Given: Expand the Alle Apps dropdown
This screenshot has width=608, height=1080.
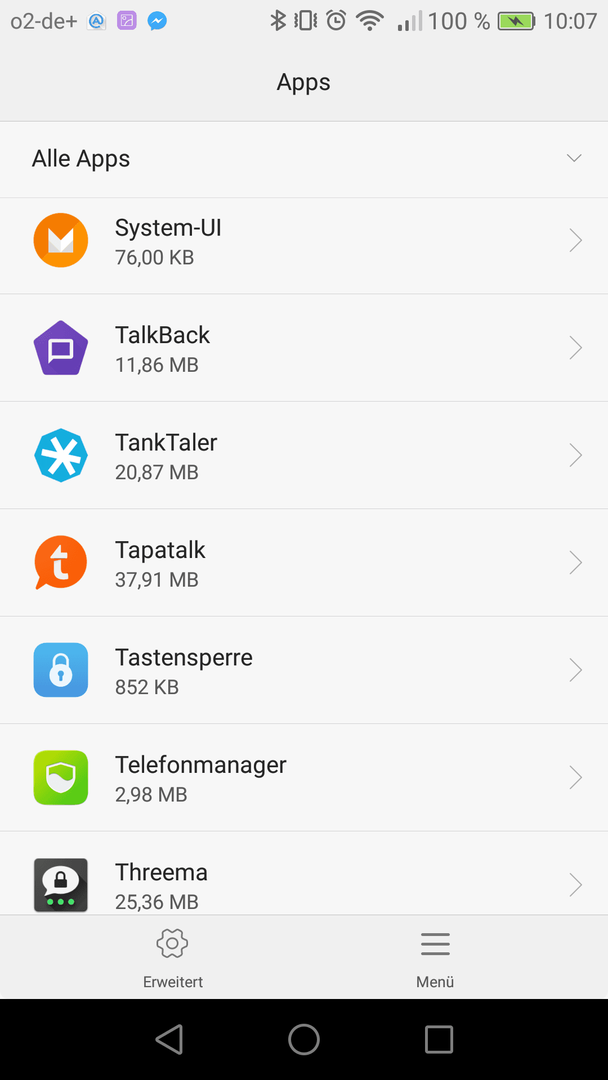Looking at the screenshot, I should (304, 159).
